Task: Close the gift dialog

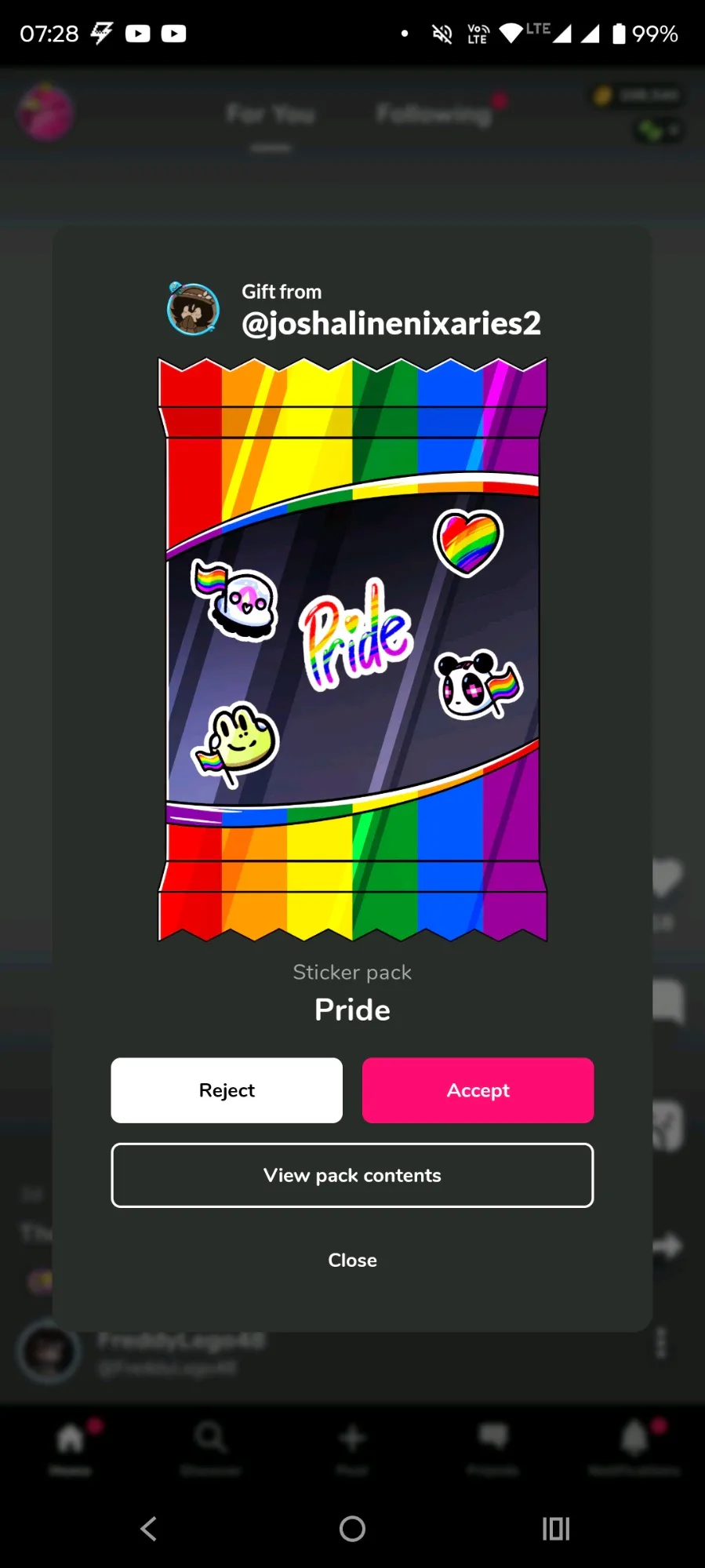Action: [x=352, y=1260]
